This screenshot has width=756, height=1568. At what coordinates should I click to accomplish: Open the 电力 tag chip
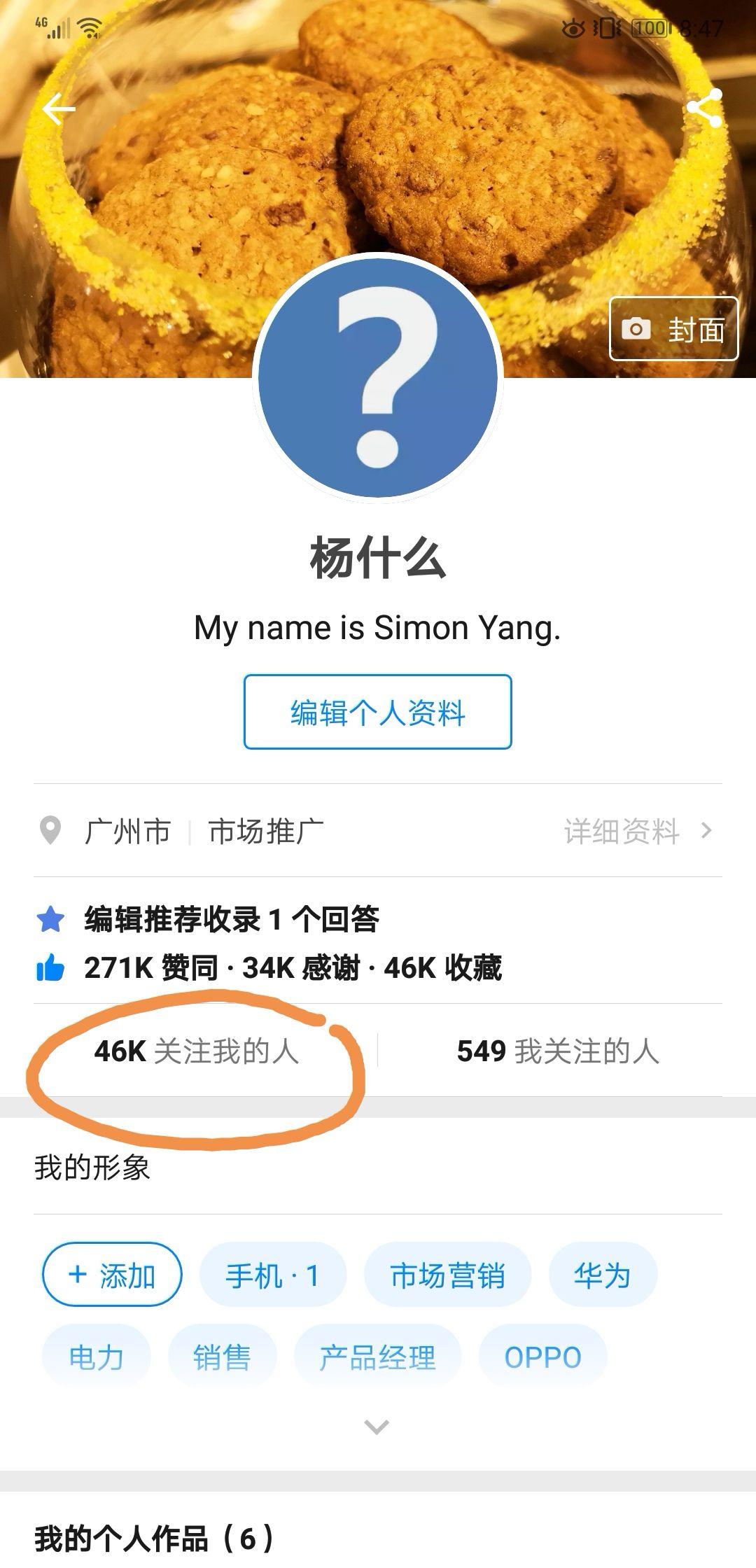point(97,1357)
